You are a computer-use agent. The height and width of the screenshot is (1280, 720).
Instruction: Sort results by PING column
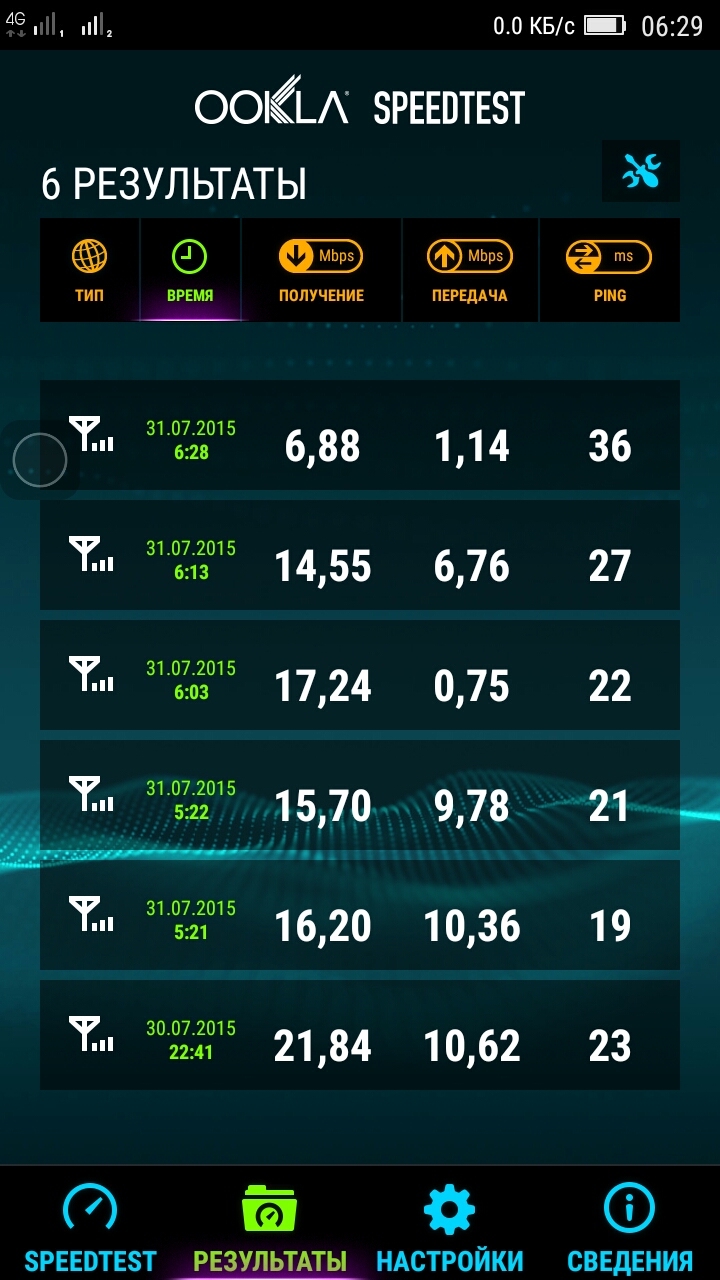[x=609, y=270]
